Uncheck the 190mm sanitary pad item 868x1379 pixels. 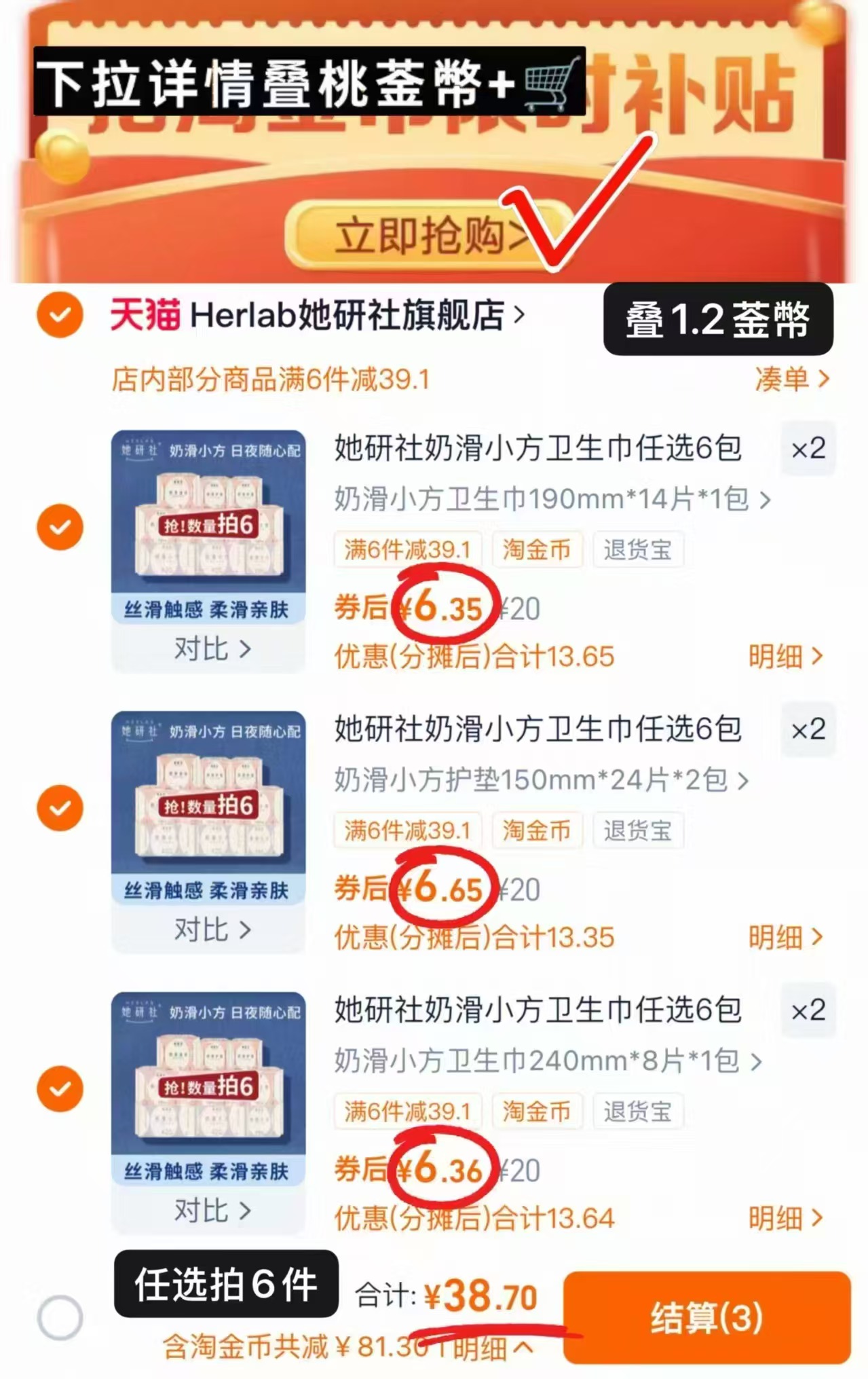tap(60, 526)
